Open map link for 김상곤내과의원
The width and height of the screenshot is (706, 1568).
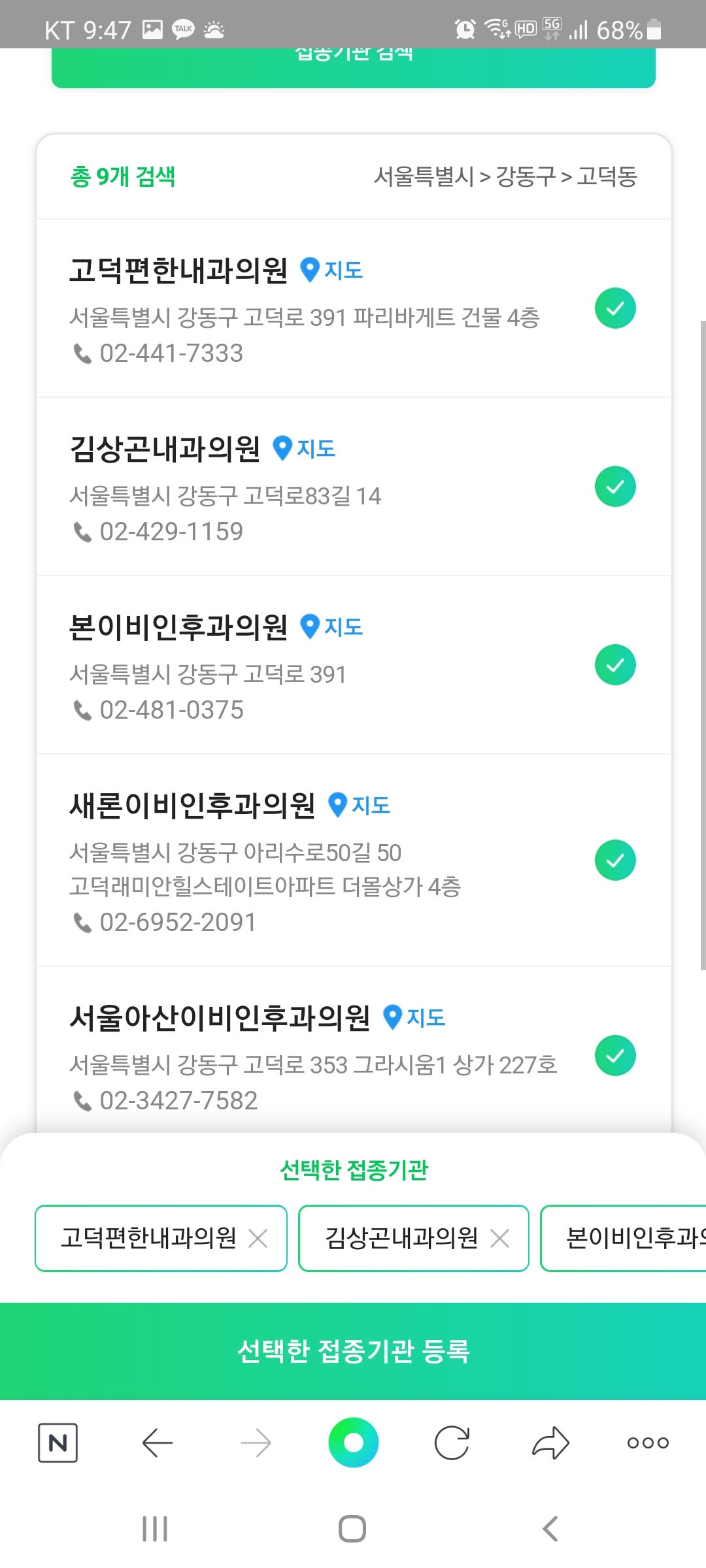[305, 448]
